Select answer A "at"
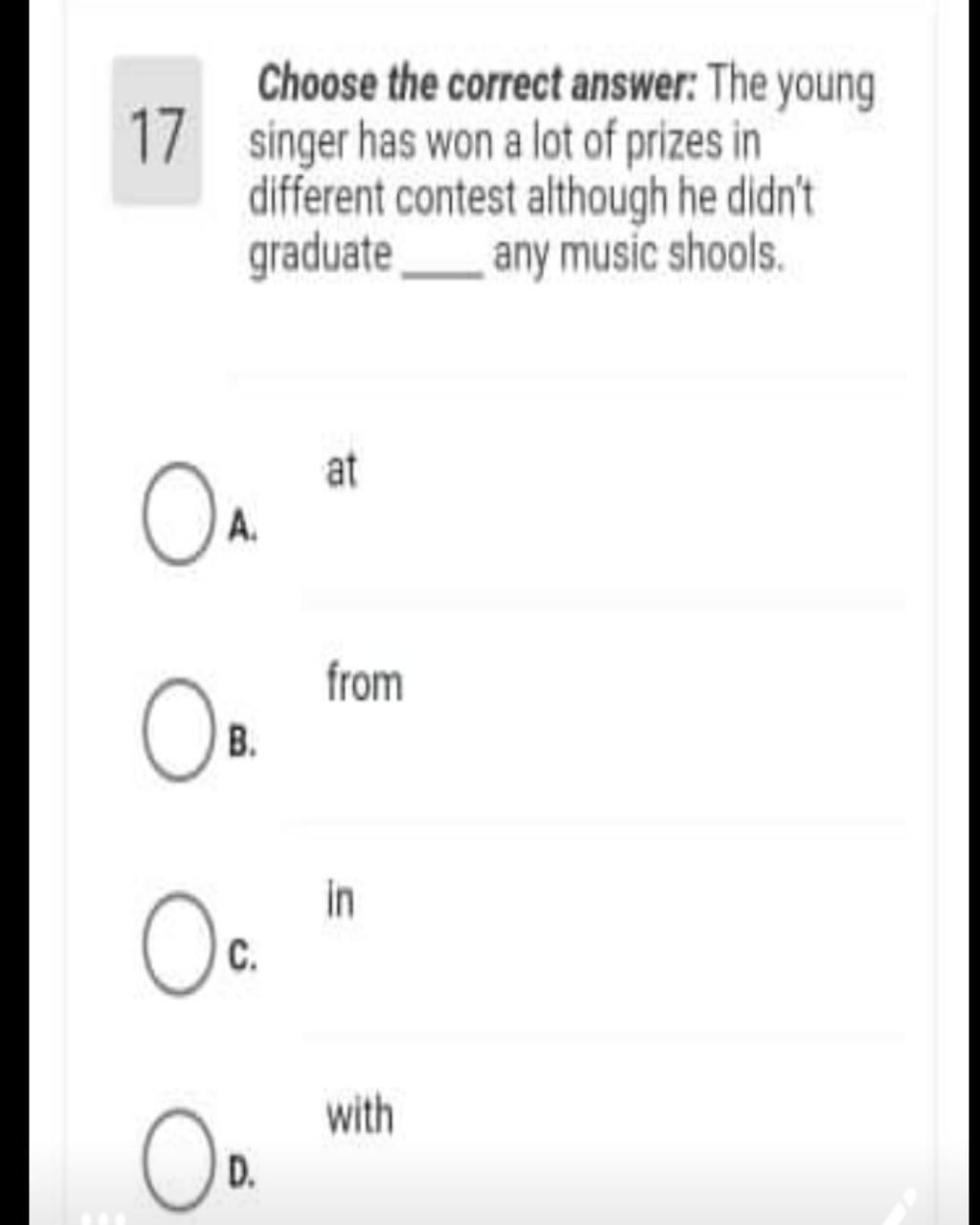Image resolution: width=980 pixels, height=1225 pixels. (177, 515)
